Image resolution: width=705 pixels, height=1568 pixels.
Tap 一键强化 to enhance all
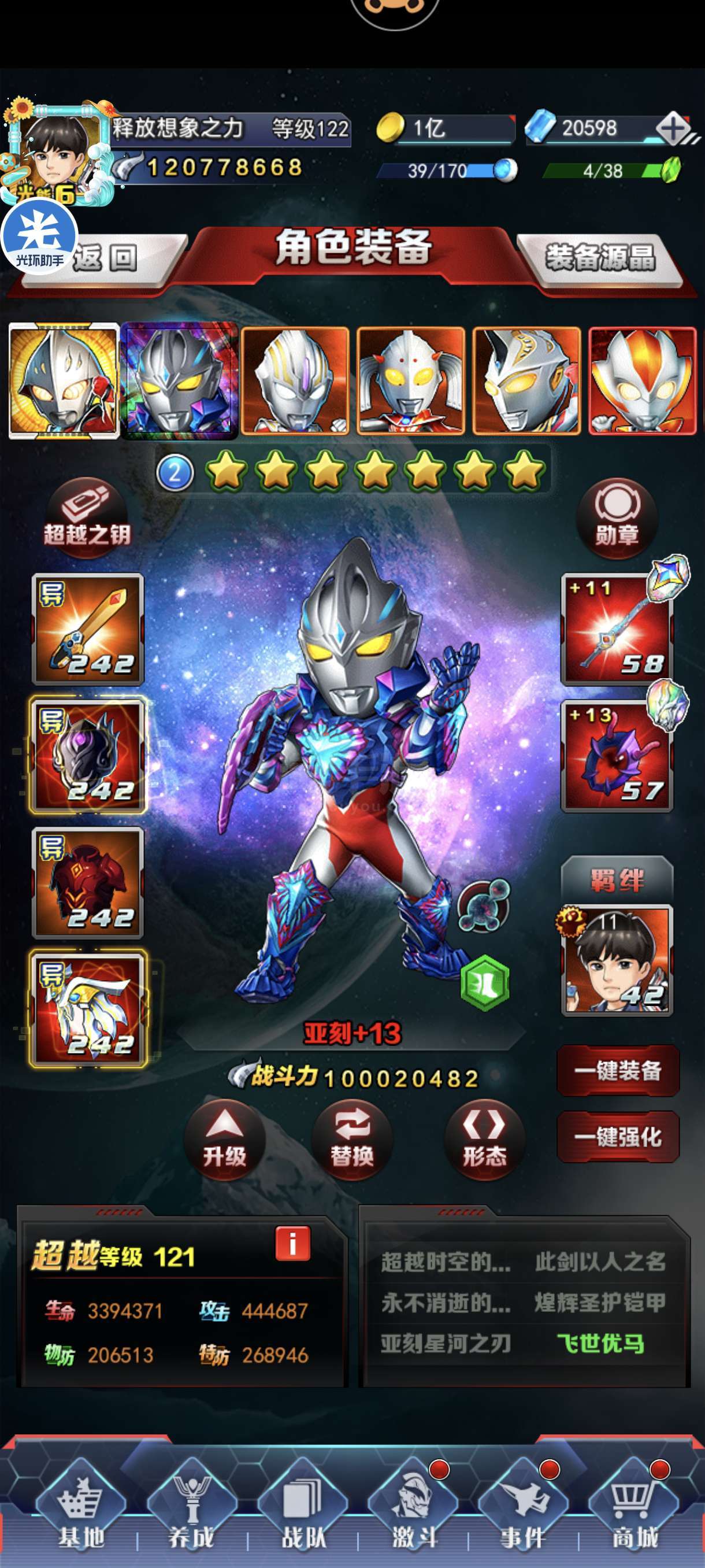pos(618,1137)
